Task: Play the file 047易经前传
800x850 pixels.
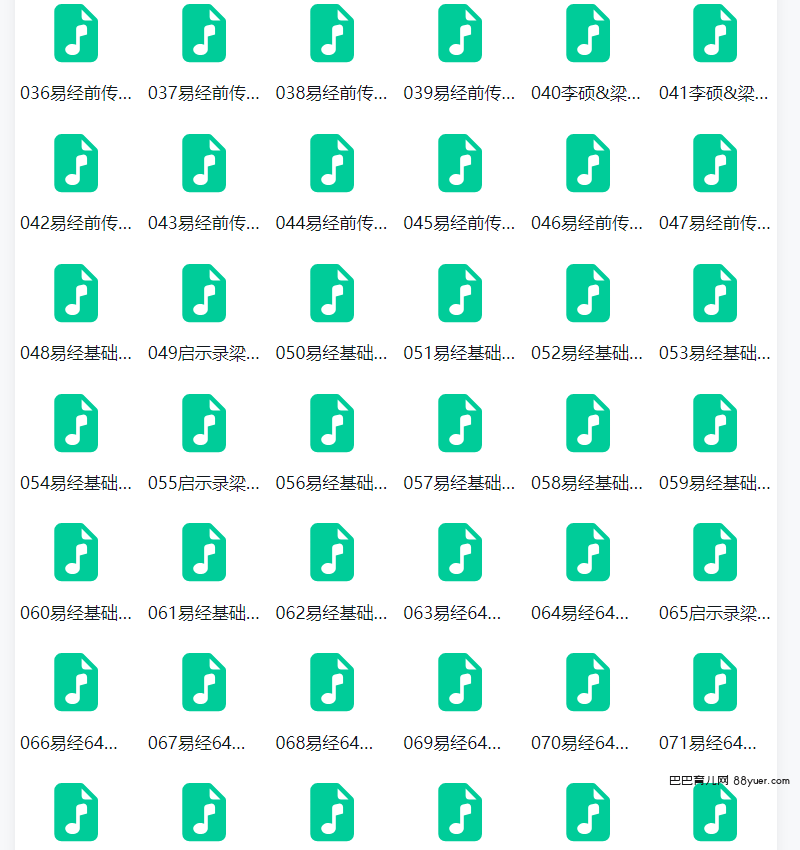Action: (x=715, y=164)
